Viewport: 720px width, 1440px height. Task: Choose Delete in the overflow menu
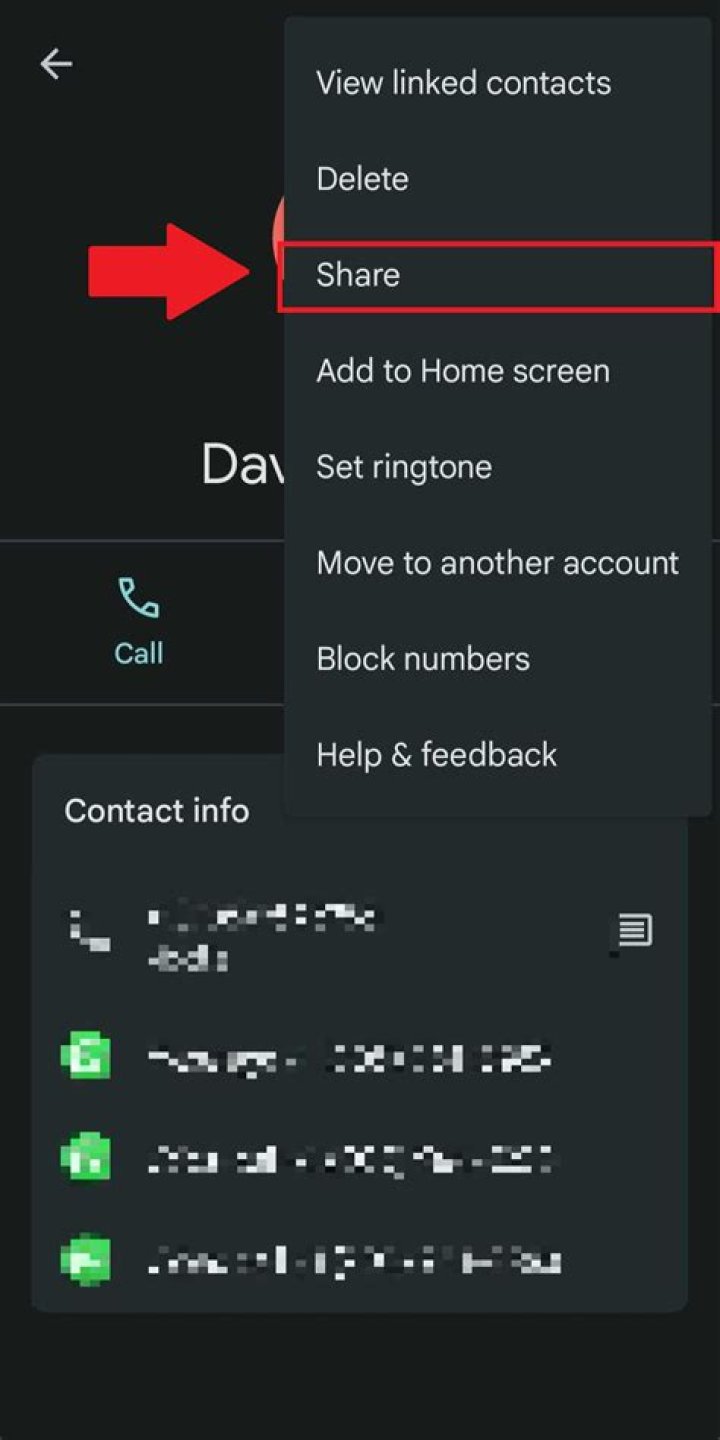(x=362, y=179)
